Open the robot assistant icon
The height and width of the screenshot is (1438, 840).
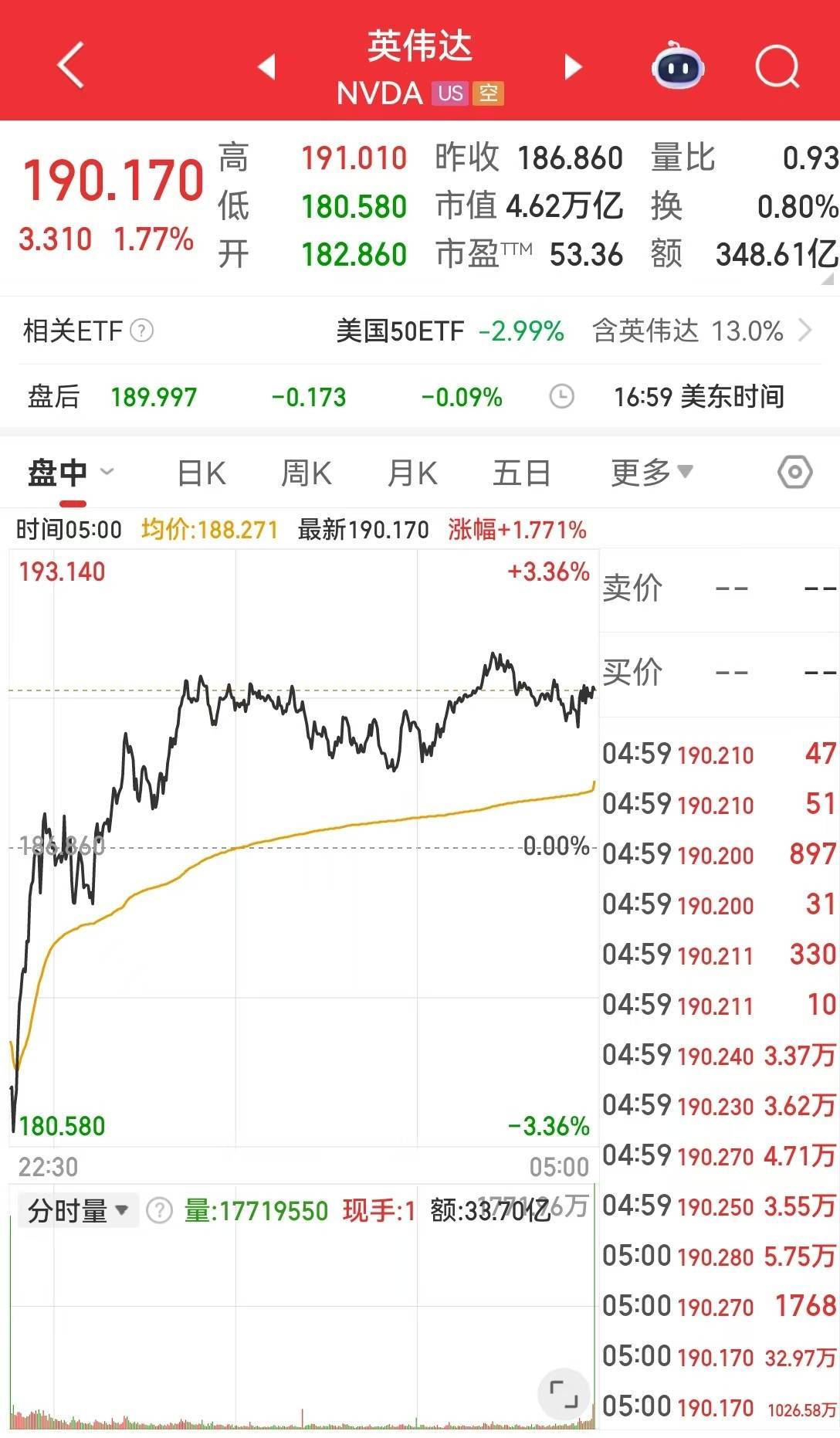click(x=677, y=67)
